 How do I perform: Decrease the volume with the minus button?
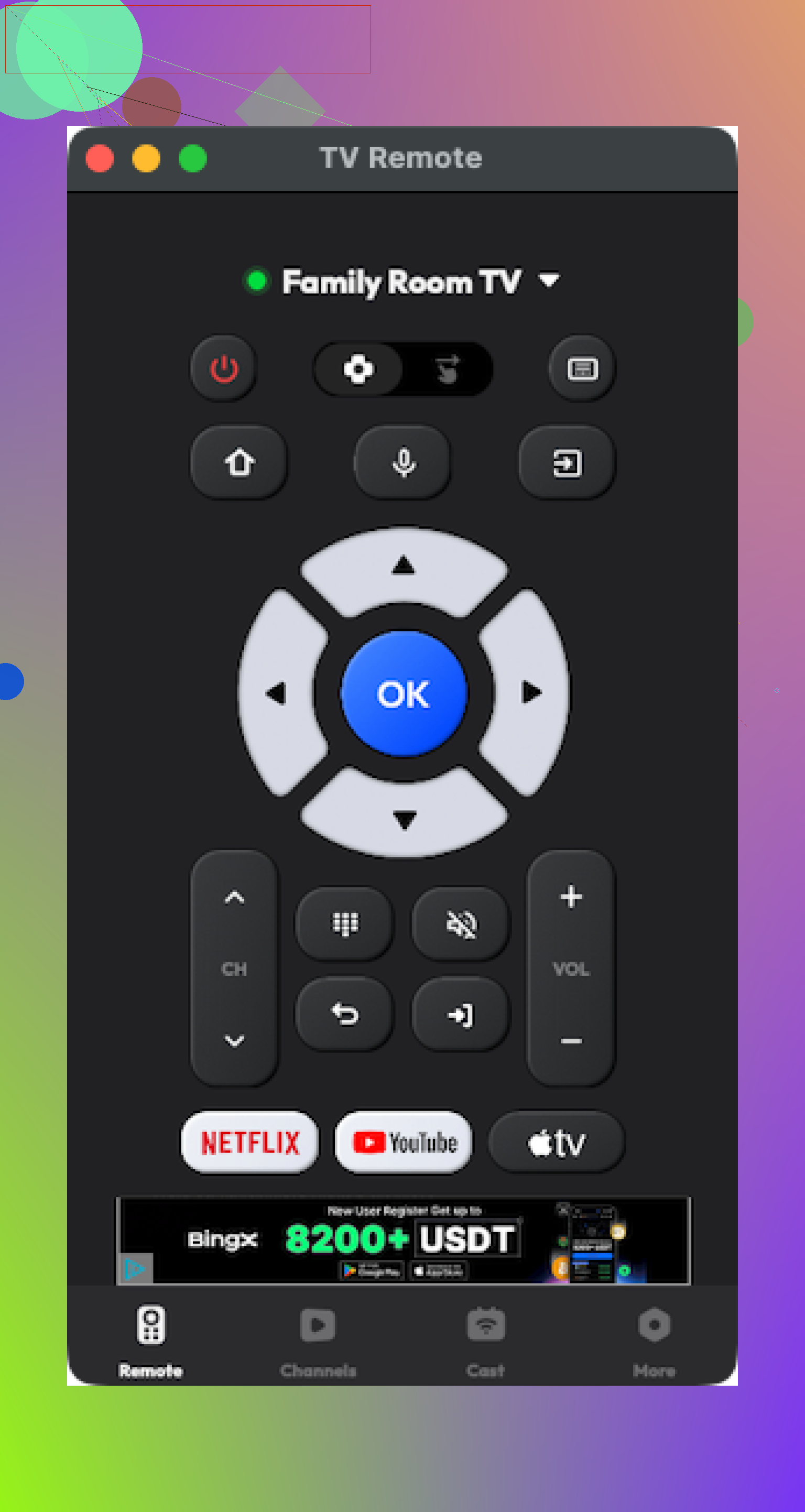[571, 1041]
